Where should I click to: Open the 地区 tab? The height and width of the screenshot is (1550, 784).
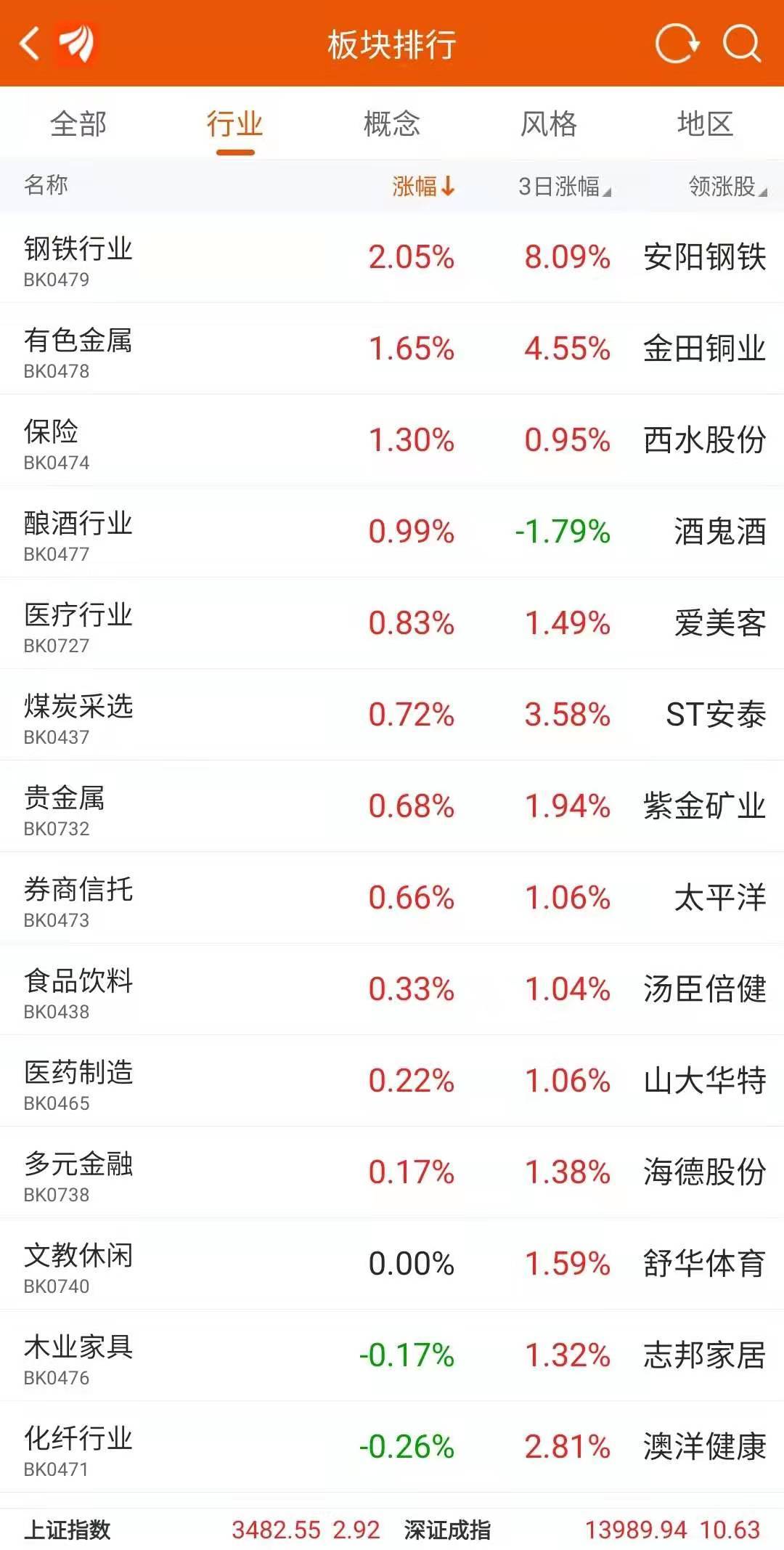coord(704,124)
